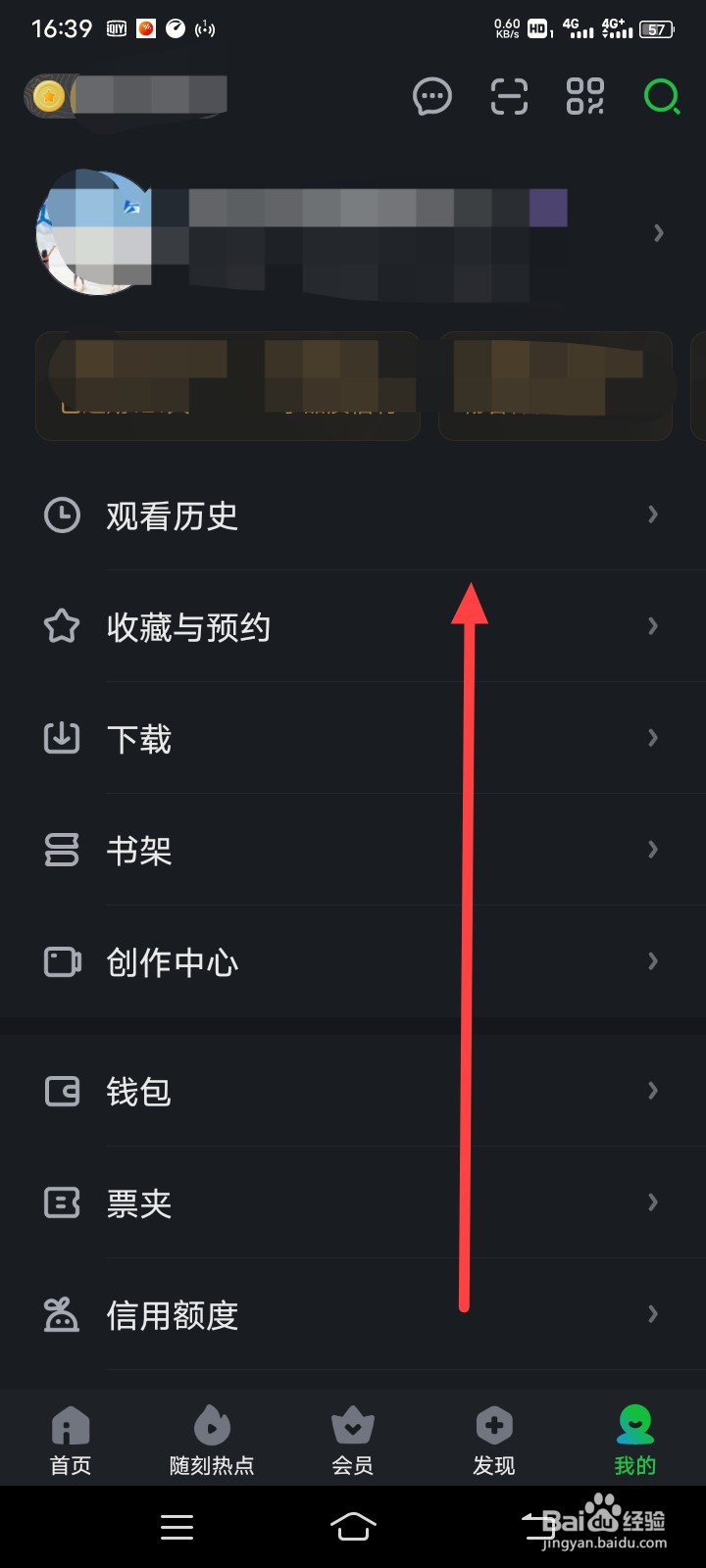Viewport: 706px width, 1568px height.
Task: Open the 书架 bookshelf icon
Action: [x=61, y=850]
